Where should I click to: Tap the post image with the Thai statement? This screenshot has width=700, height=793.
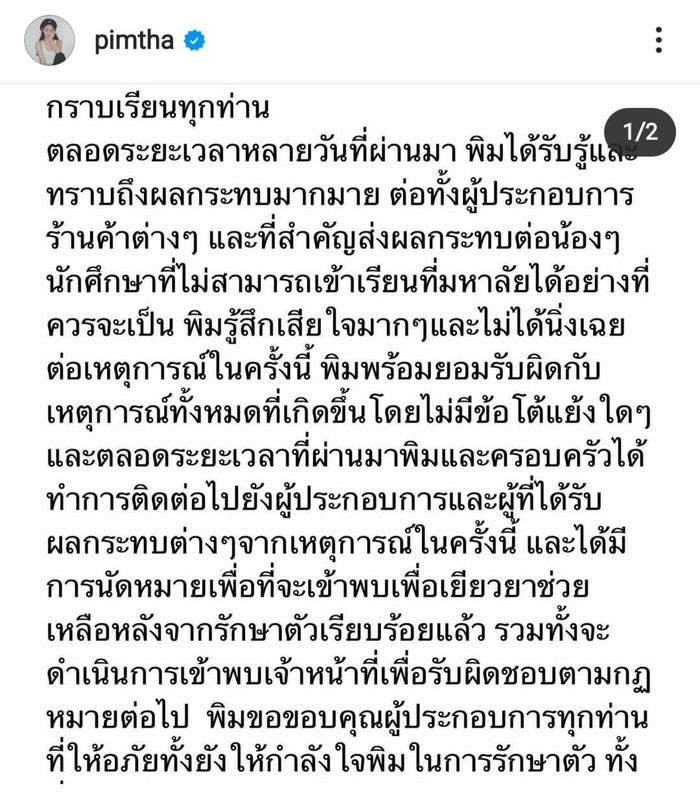pos(350,440)
